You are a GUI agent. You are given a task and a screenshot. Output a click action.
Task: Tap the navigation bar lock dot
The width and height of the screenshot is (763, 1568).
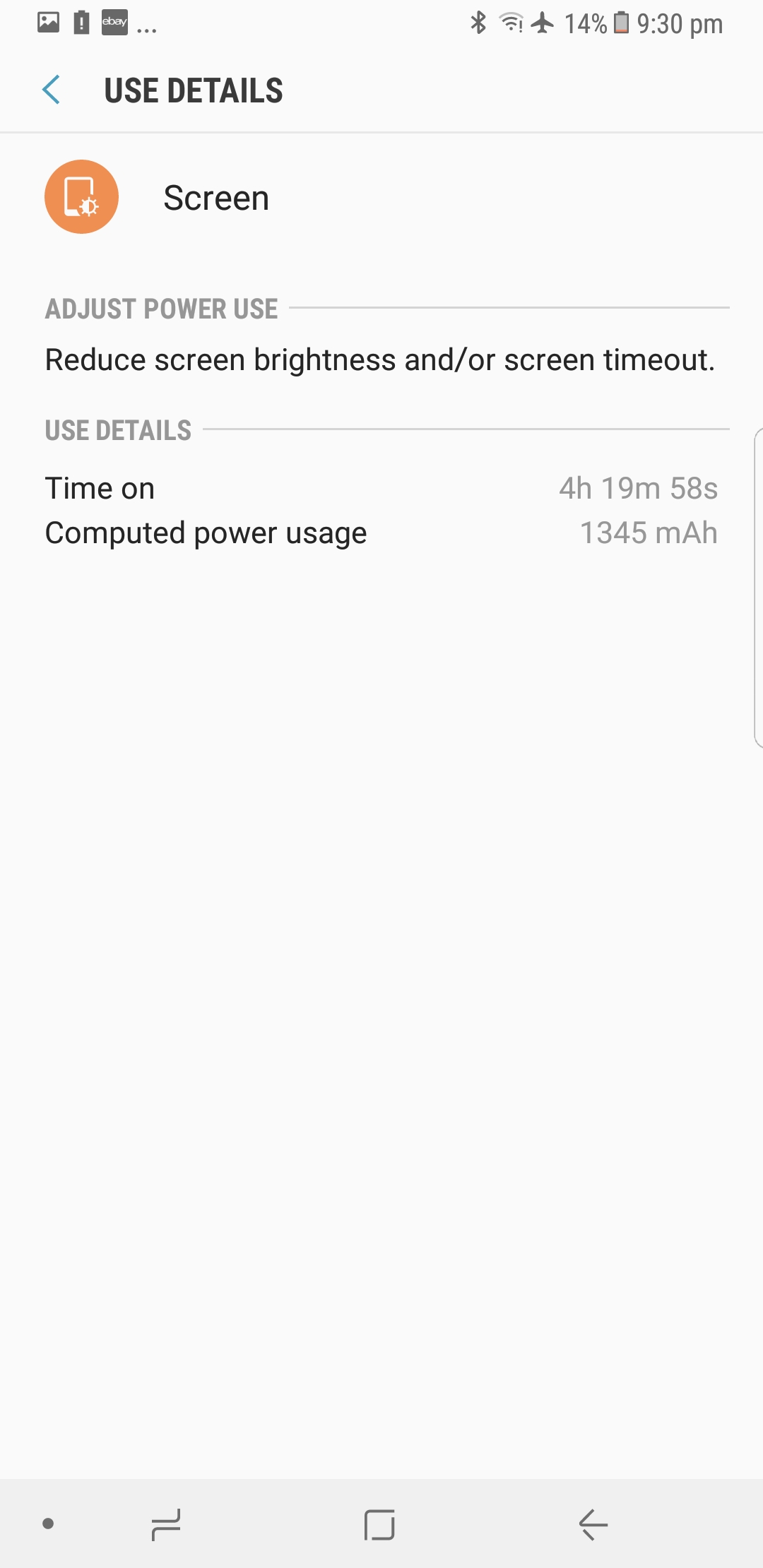(x=48, y=1524)
